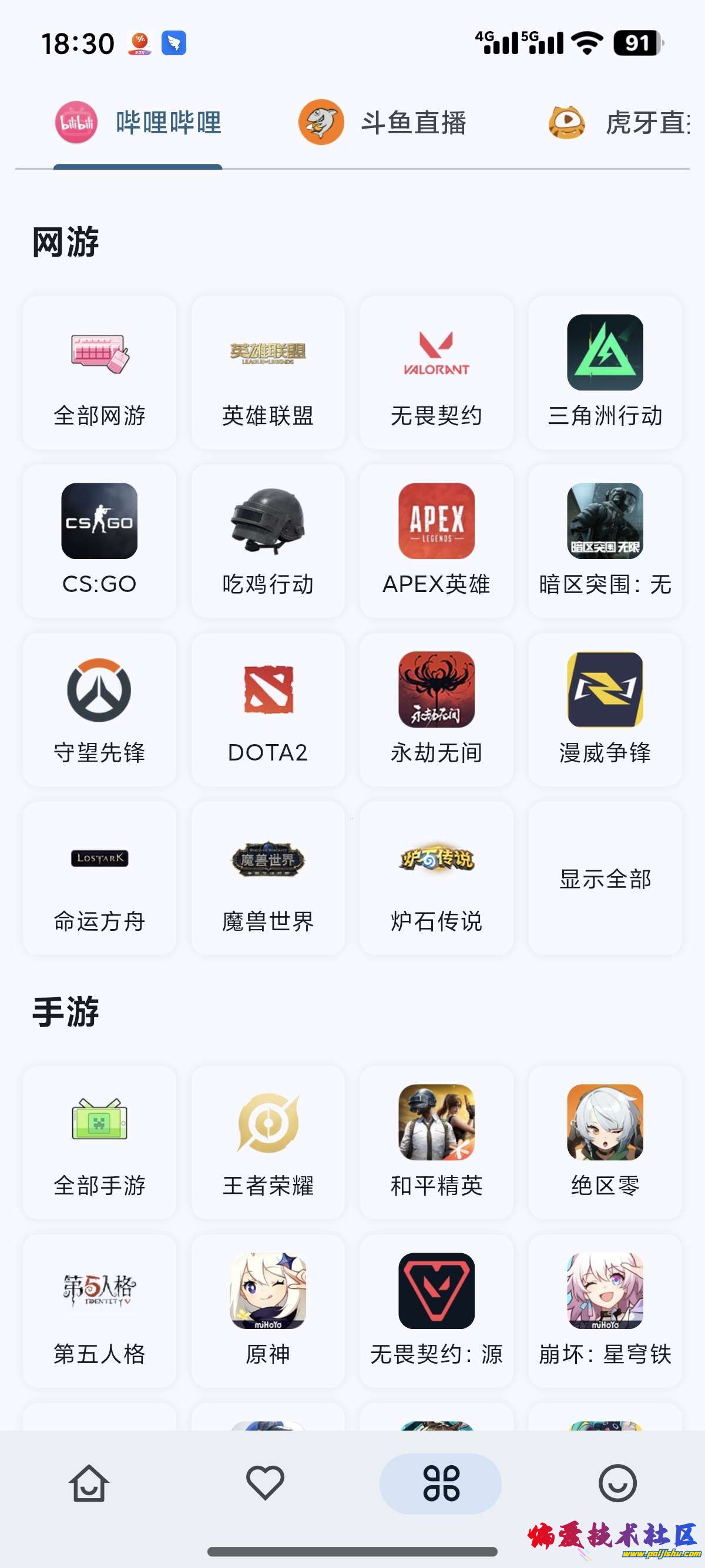This screenshot has height=1568, width=705.
Task: Open the favorites heart tab
Action: coord(265,1483)
